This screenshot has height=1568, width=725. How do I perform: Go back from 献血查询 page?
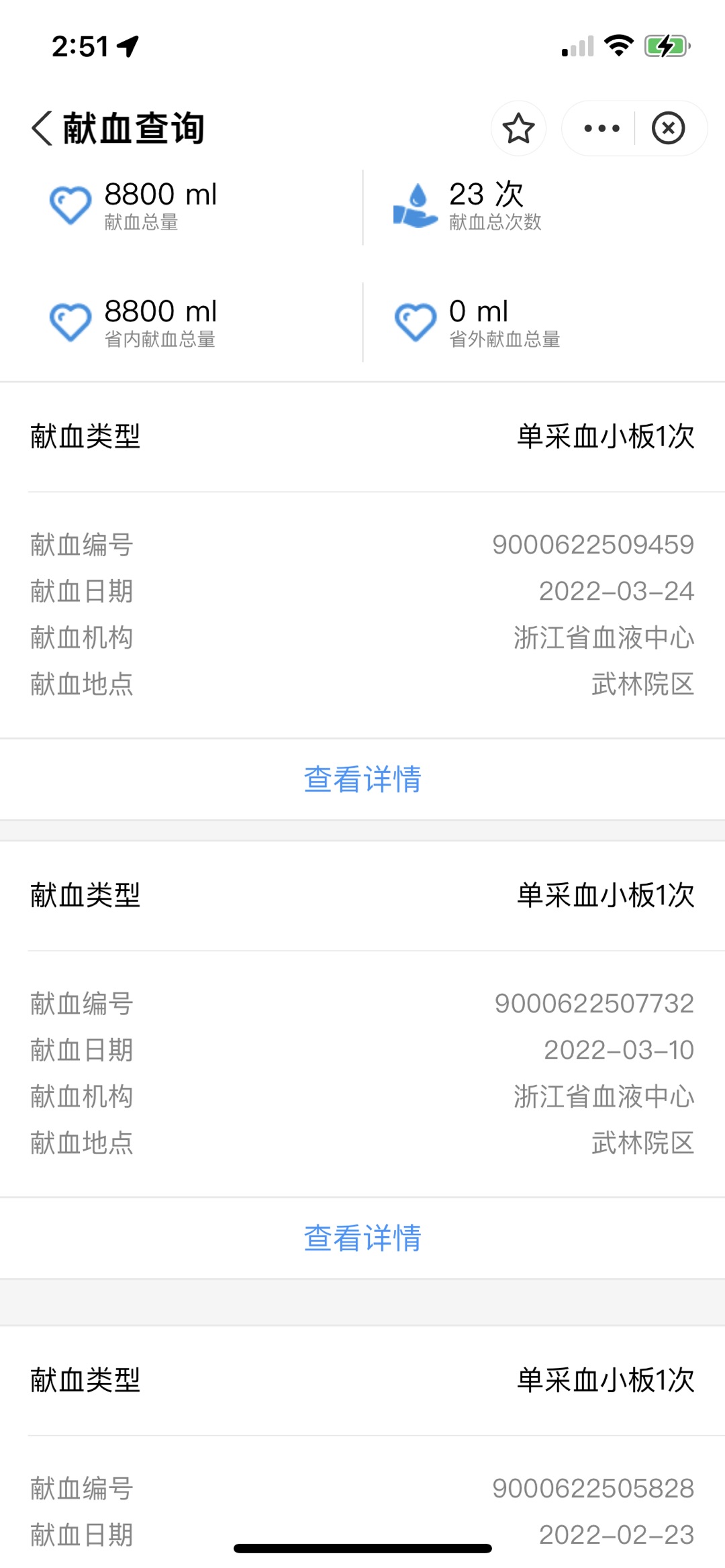tap(42, 128)
